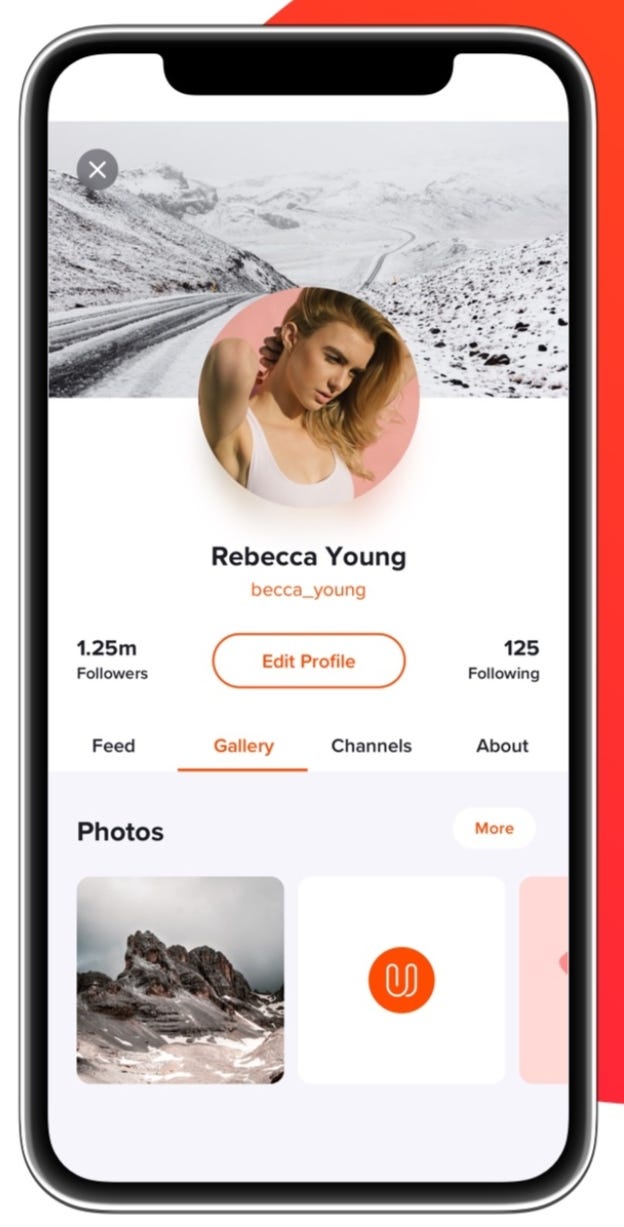The image size is (624, 1227).
Task: Close the profile with the X button
Action: pos(97,170)
